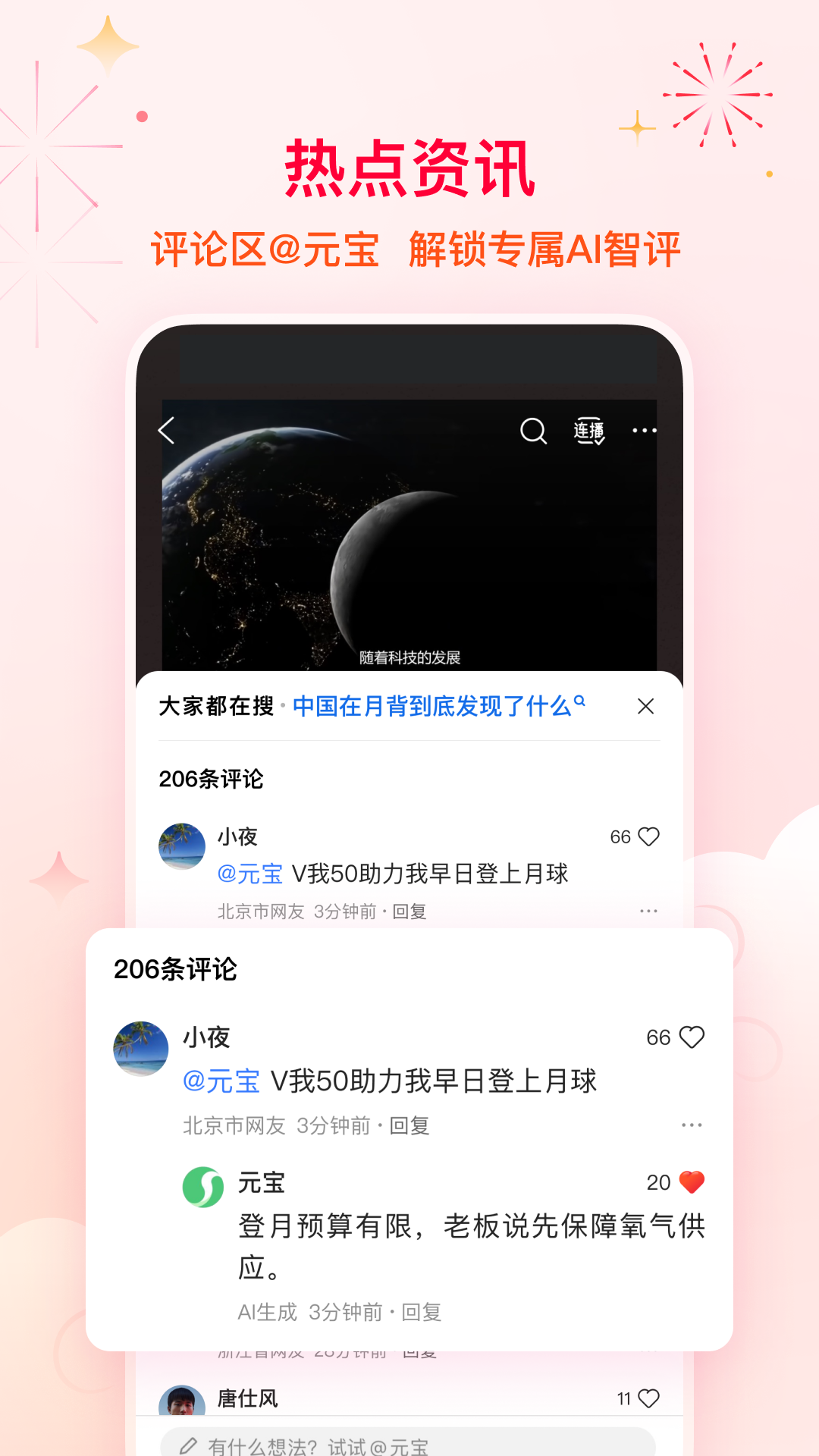Open more options for 小夜's preview comment

[648, 910]
